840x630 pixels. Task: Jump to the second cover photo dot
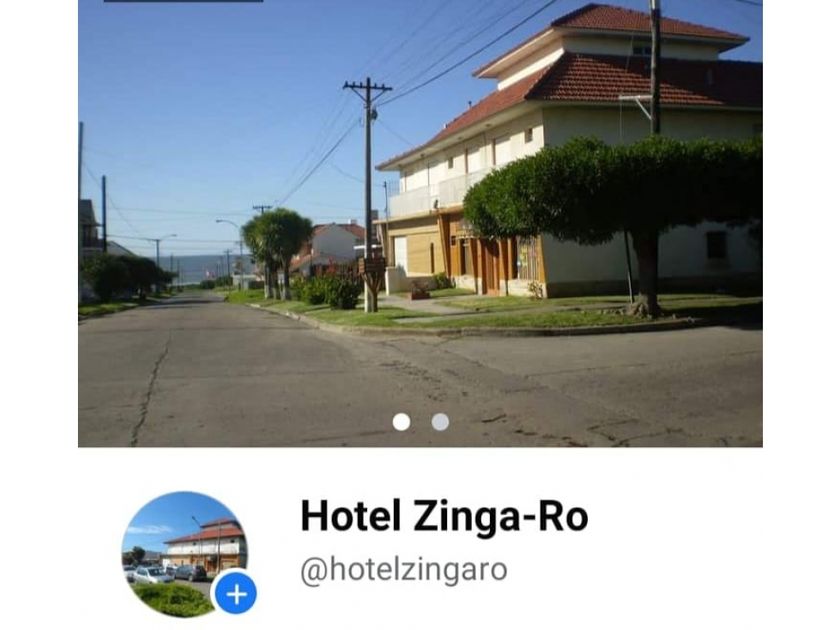(x=440, y=422)
